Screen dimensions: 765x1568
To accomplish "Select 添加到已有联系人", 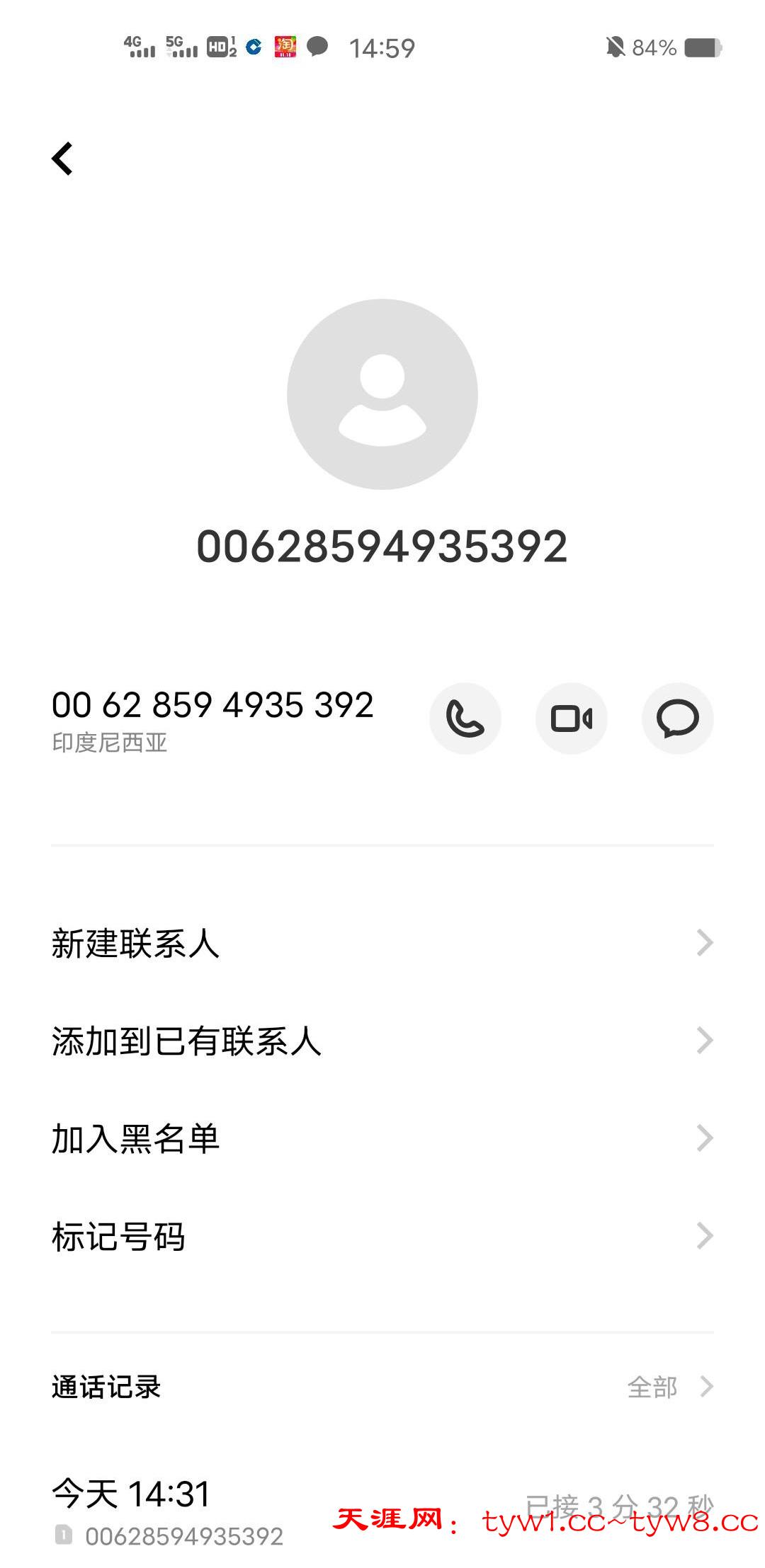I will click(382, 1041).
